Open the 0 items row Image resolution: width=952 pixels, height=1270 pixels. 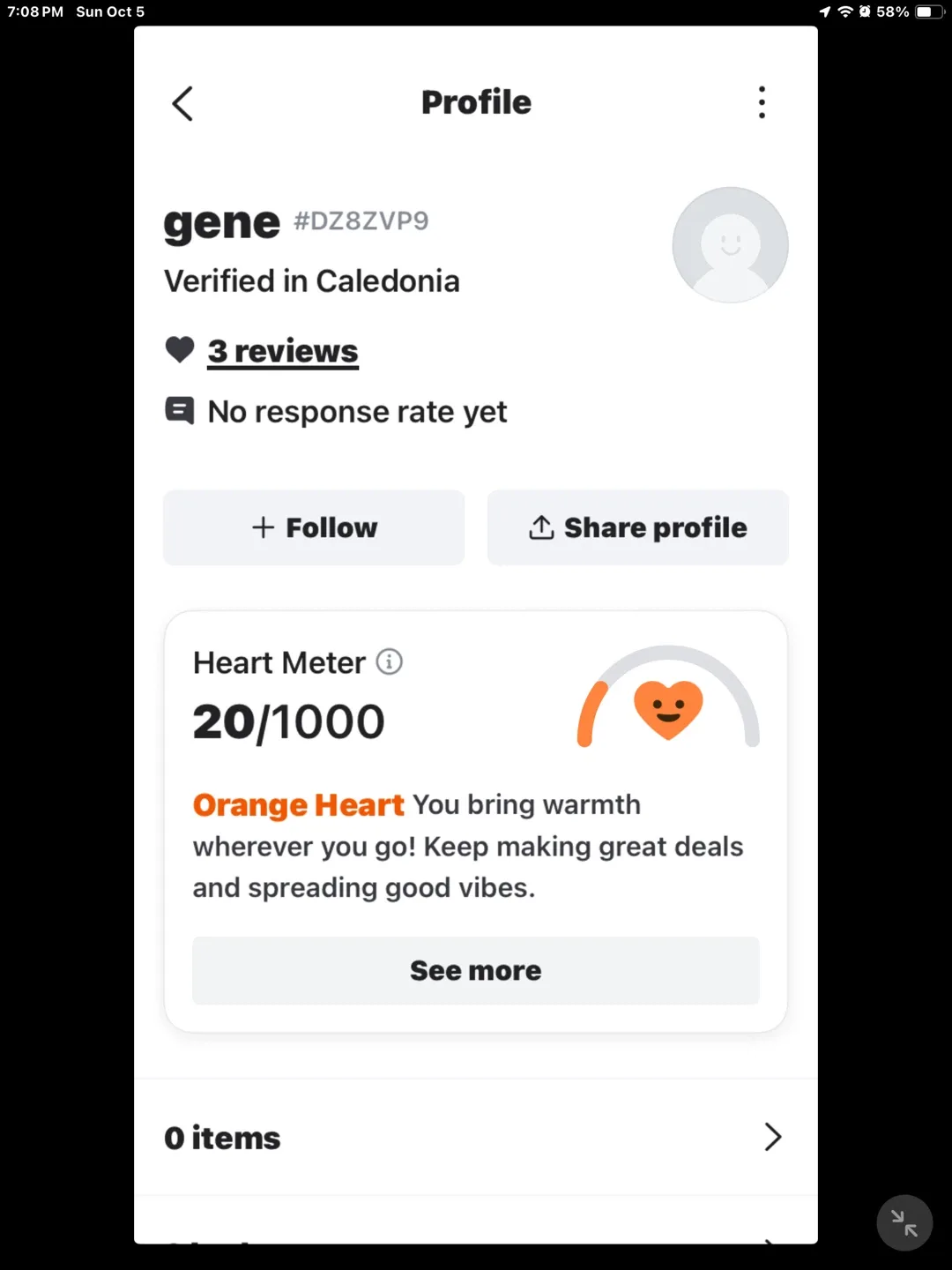tap(475, 1137)
